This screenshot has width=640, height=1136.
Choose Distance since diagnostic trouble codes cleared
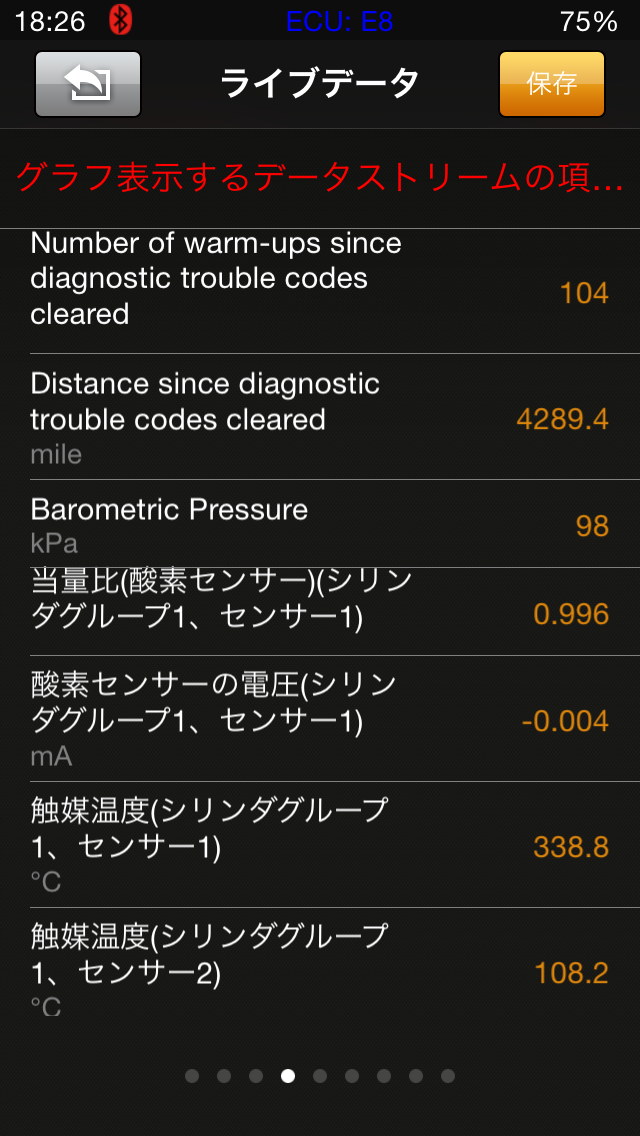(320, 417)
